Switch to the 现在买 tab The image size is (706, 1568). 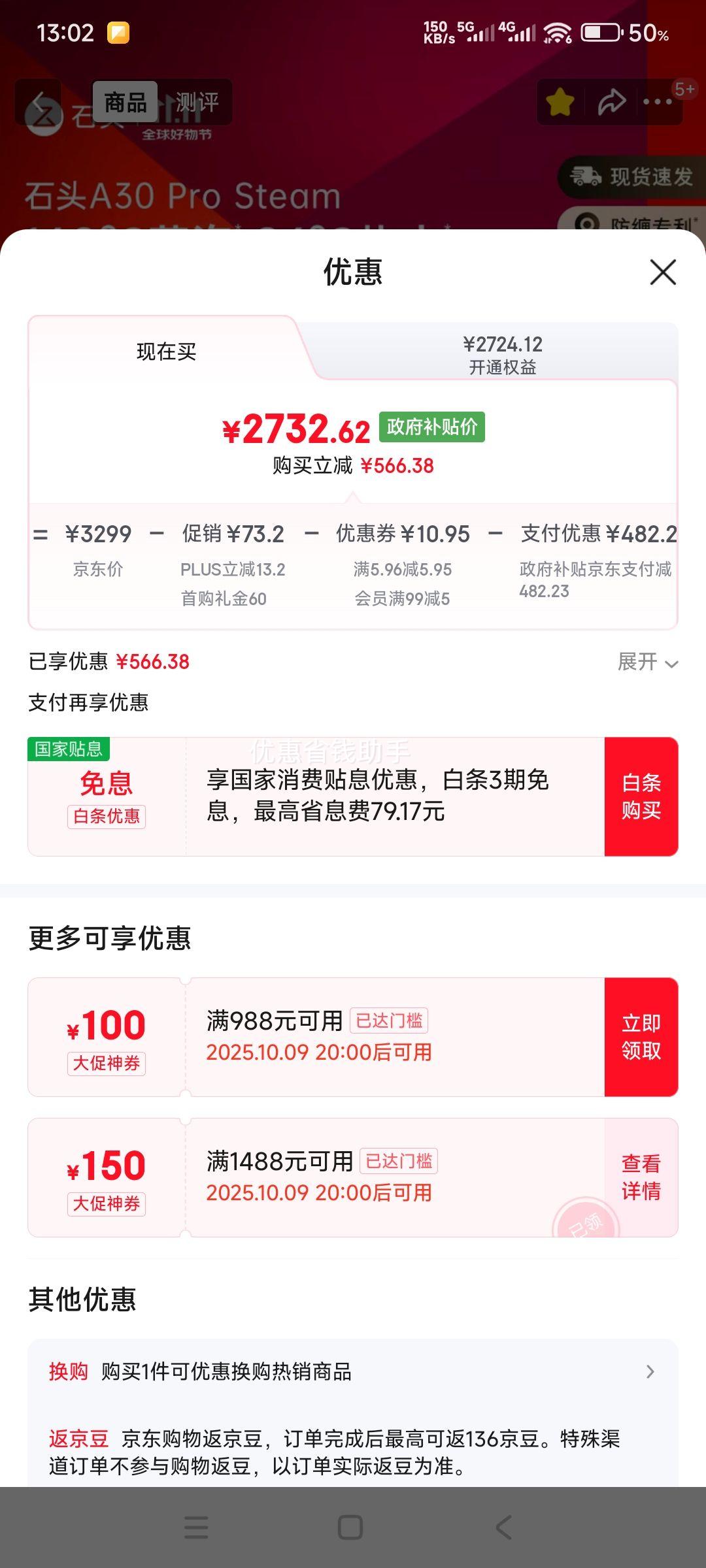[166, 351]
